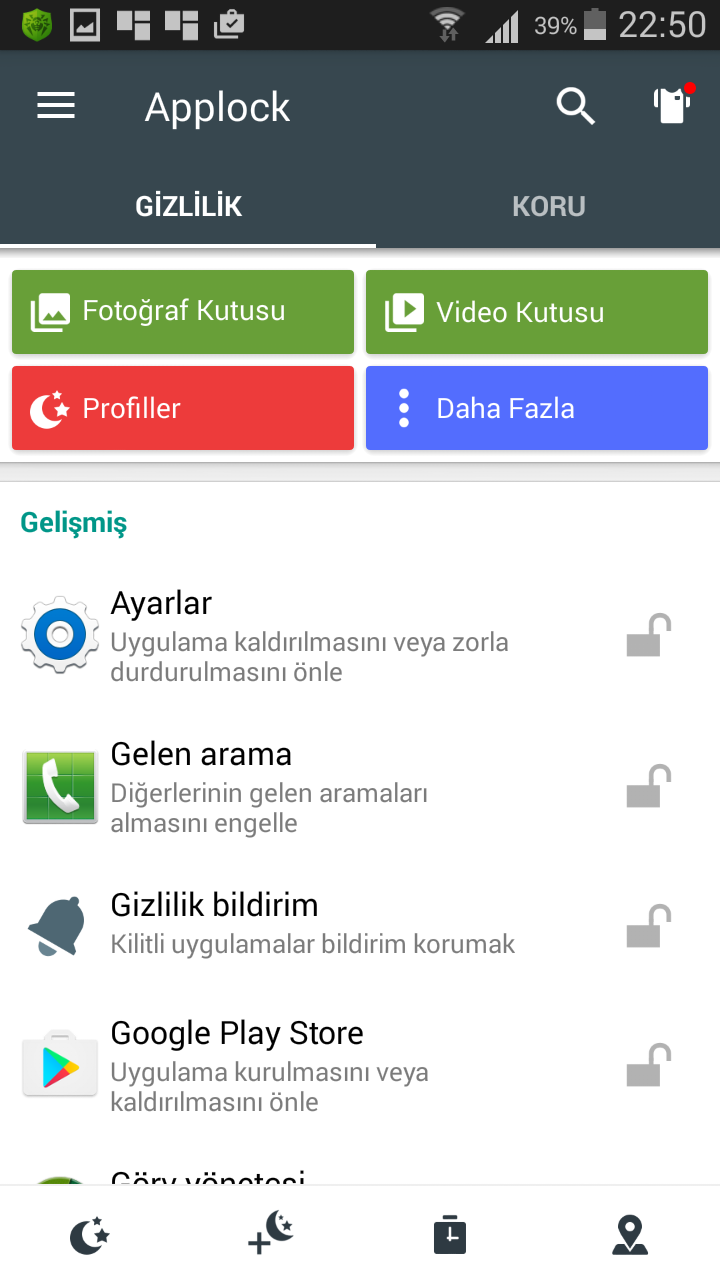The height and width of the screenshot is (1280, 720).
Task: Open the time lock icon in the bottom bar
Action: [x=450, y=1234]
